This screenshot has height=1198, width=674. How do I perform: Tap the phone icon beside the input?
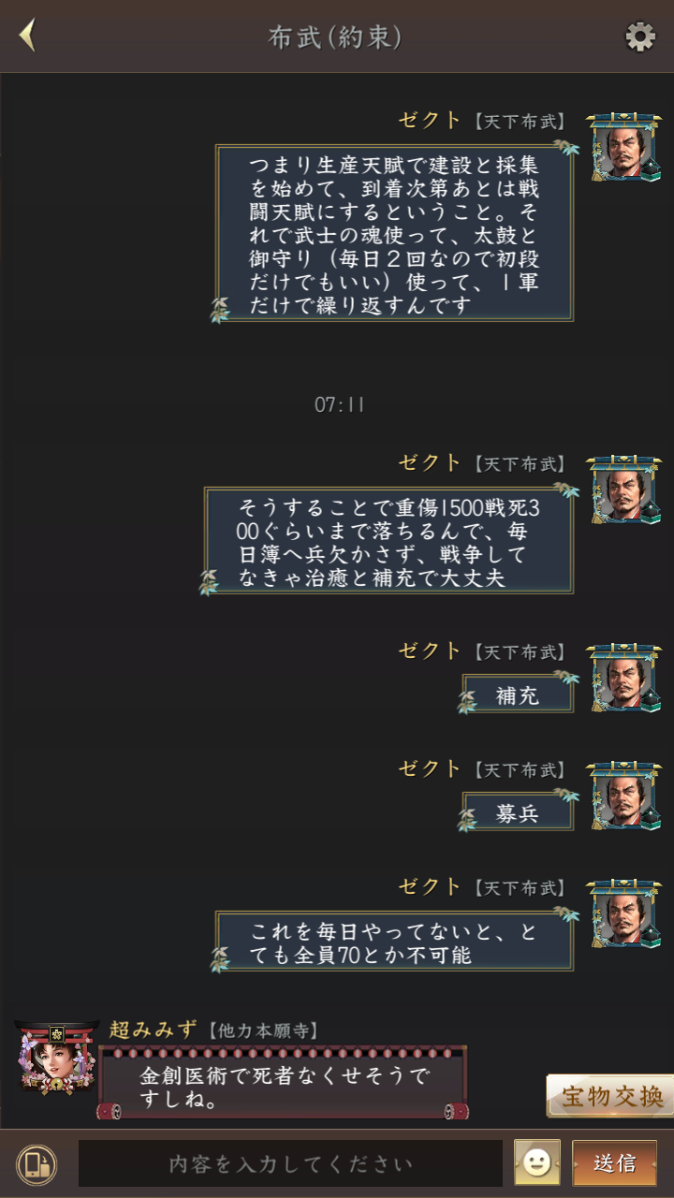tap(37, 1164)
